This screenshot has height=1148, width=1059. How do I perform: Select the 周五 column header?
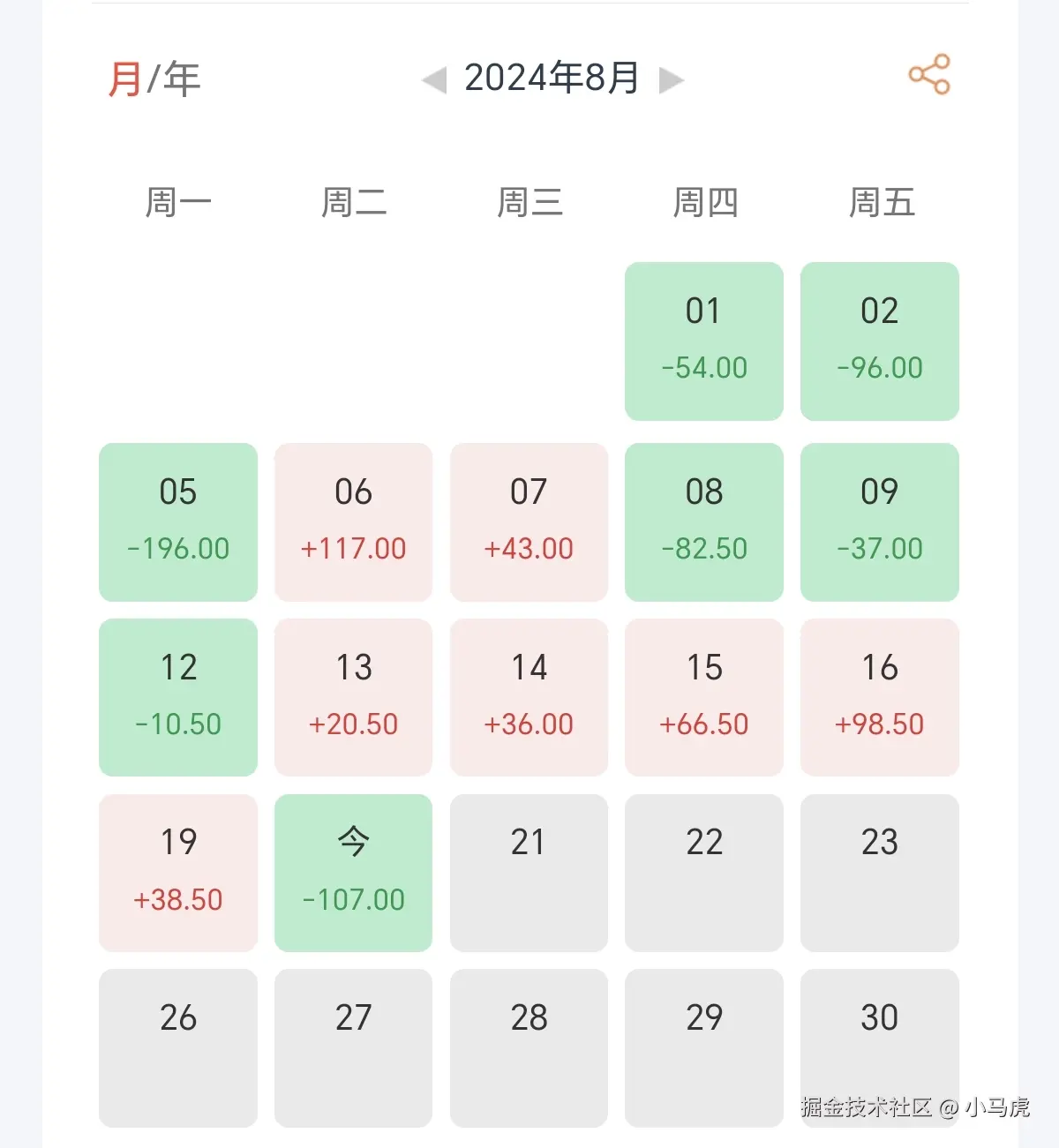pyautogui.click(x=883, y=201)
